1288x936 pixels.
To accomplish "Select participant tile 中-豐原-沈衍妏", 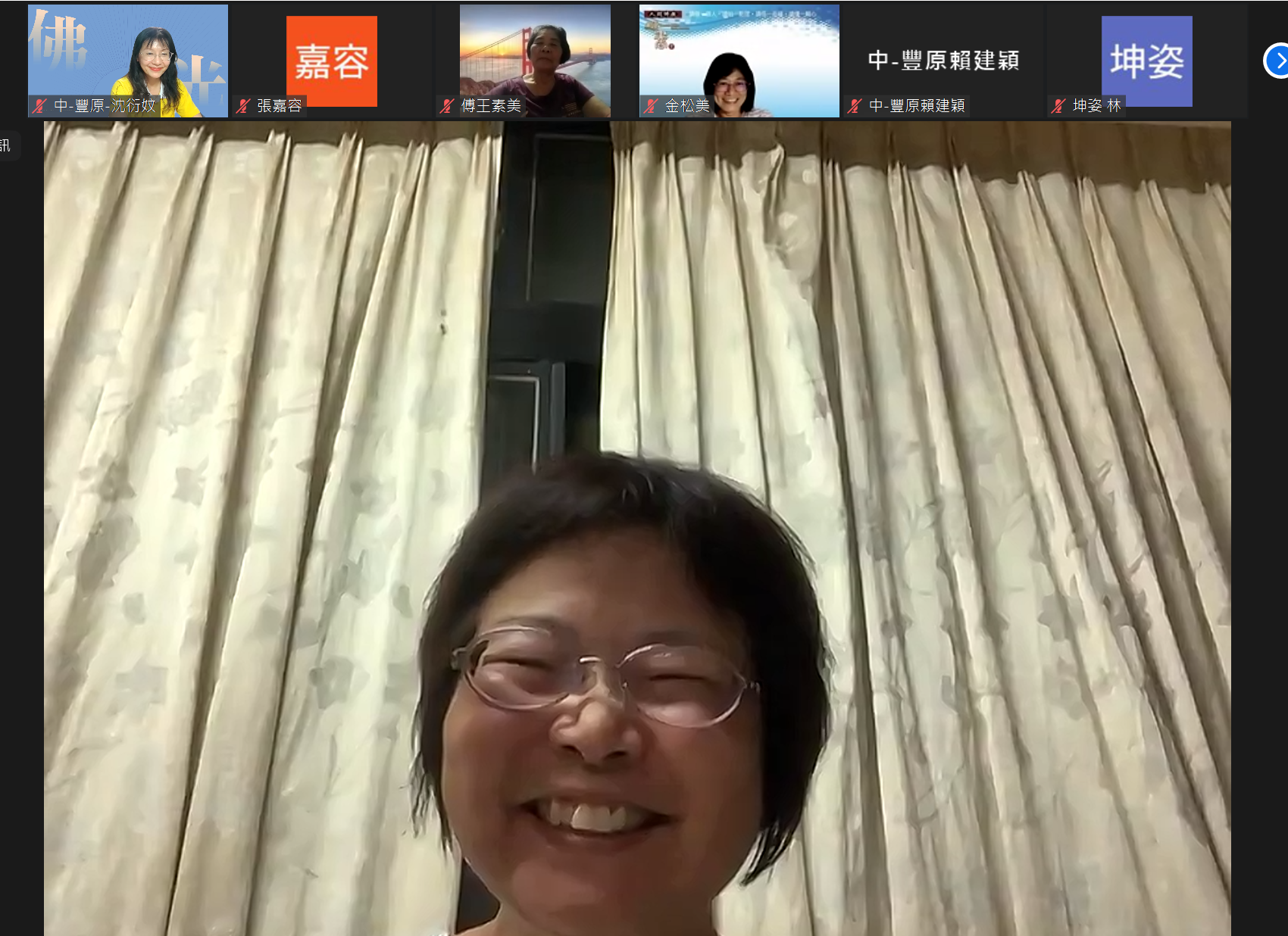I will [x=128, y=61].
